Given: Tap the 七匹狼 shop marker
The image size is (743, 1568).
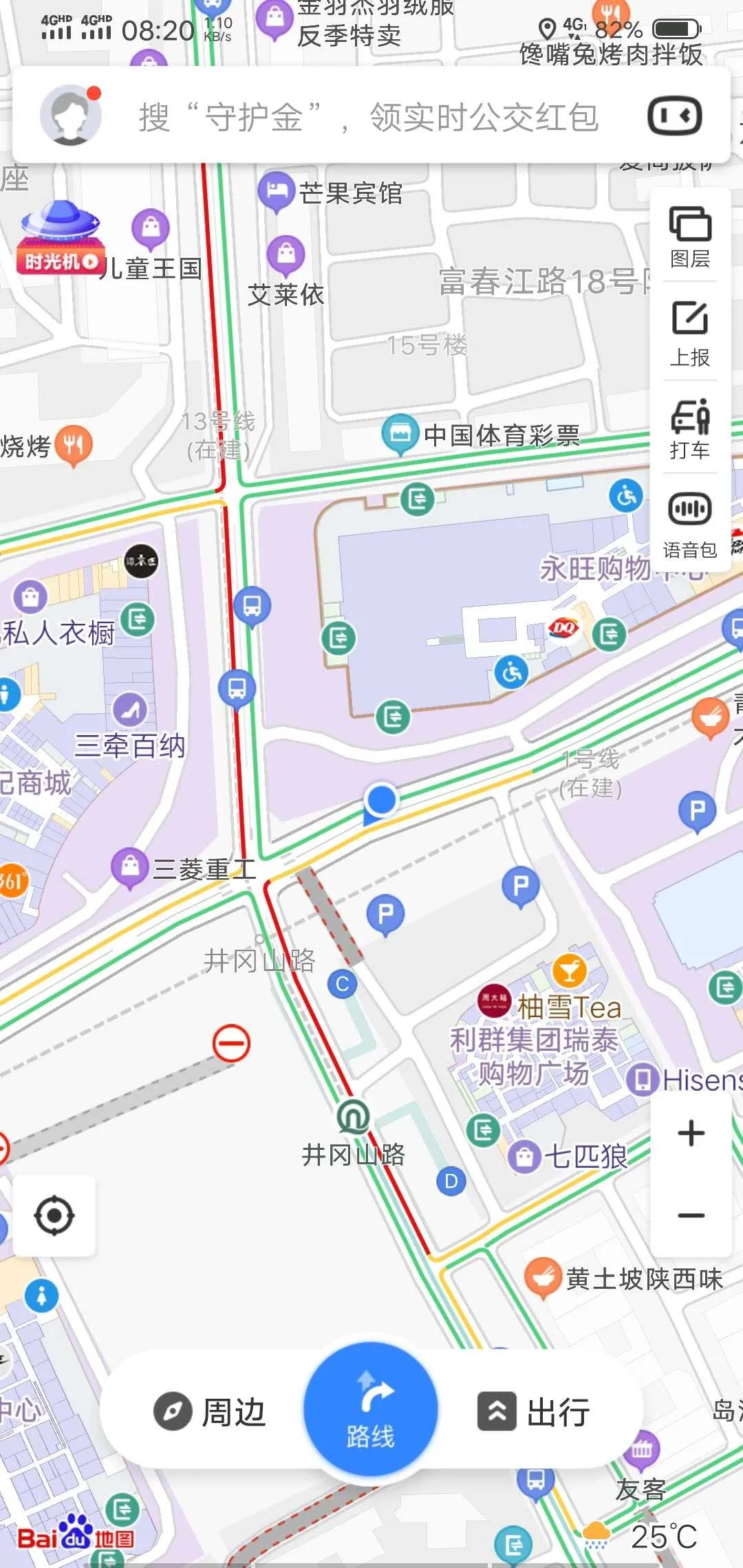Looking at the screenshot, I should (x=525, y=1156).
